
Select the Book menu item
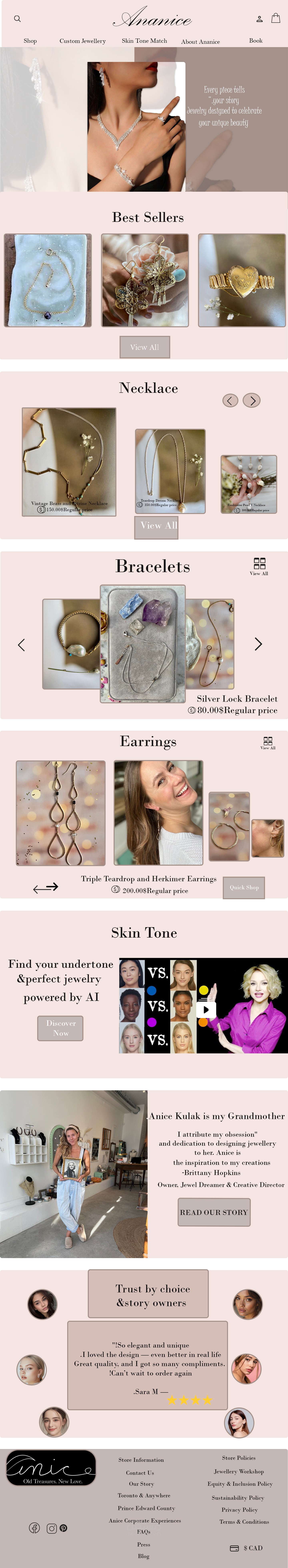click(x=256, y=41)
